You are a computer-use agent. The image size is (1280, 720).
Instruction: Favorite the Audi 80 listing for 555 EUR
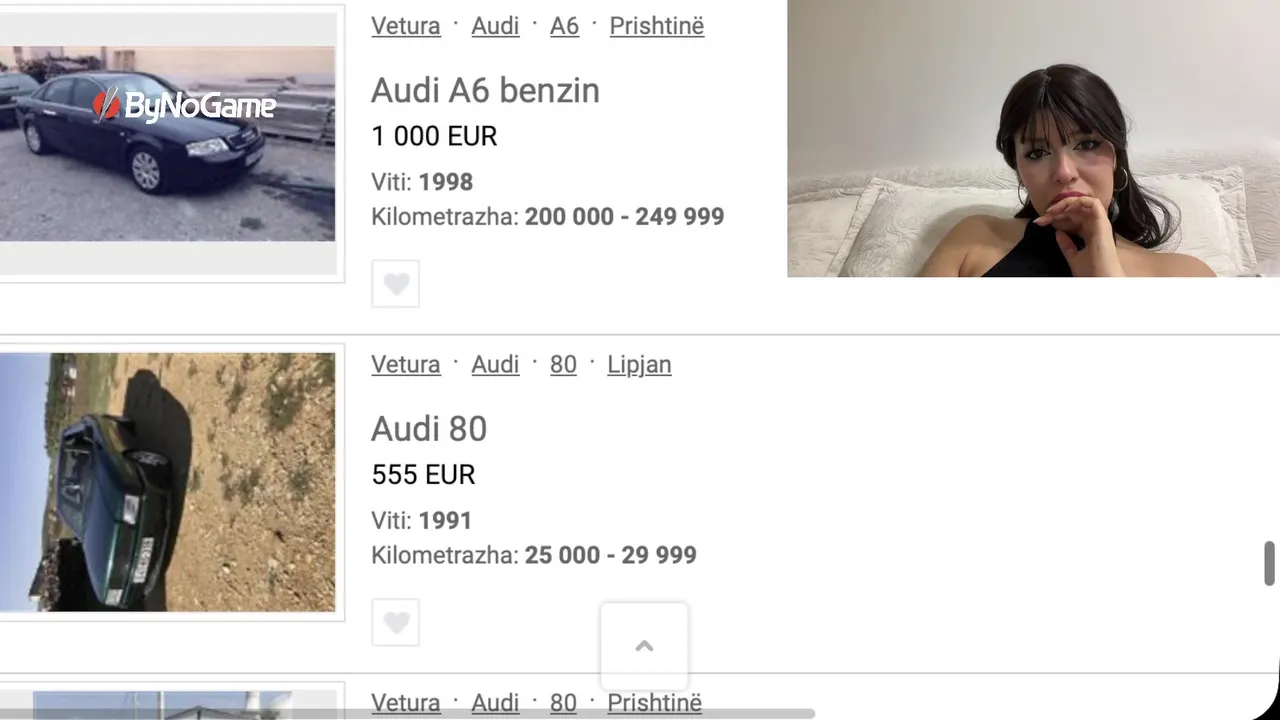coord(396,622)
